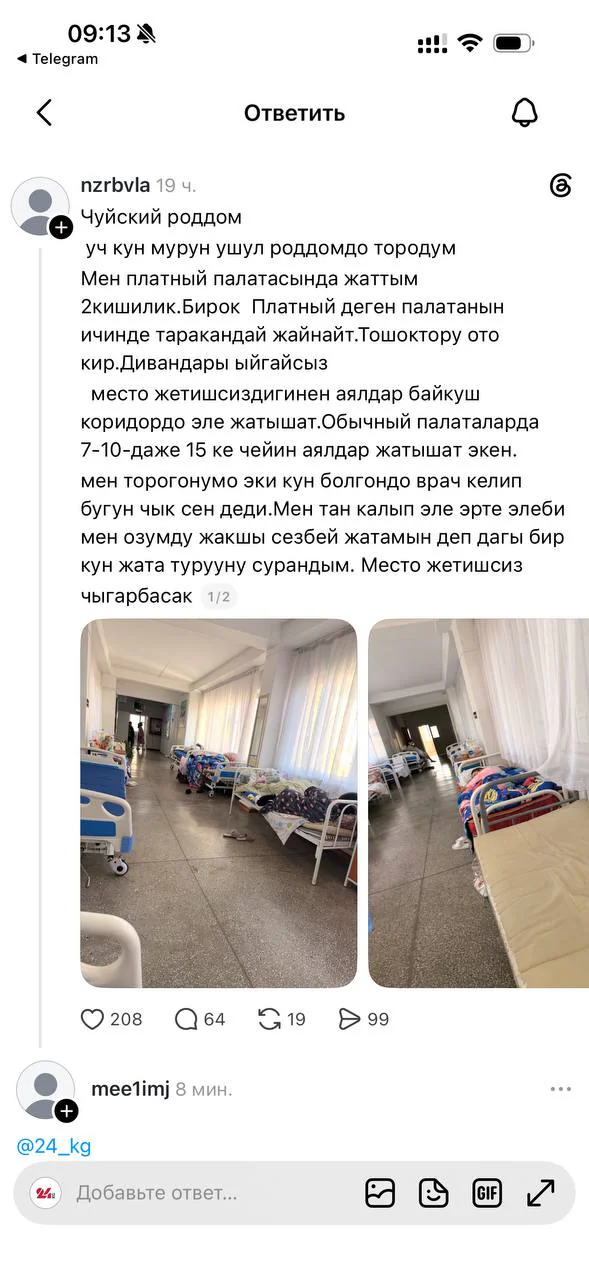Open the first hospital corridor photo
The image size is (589, 1280).
[x=218, y=803]
